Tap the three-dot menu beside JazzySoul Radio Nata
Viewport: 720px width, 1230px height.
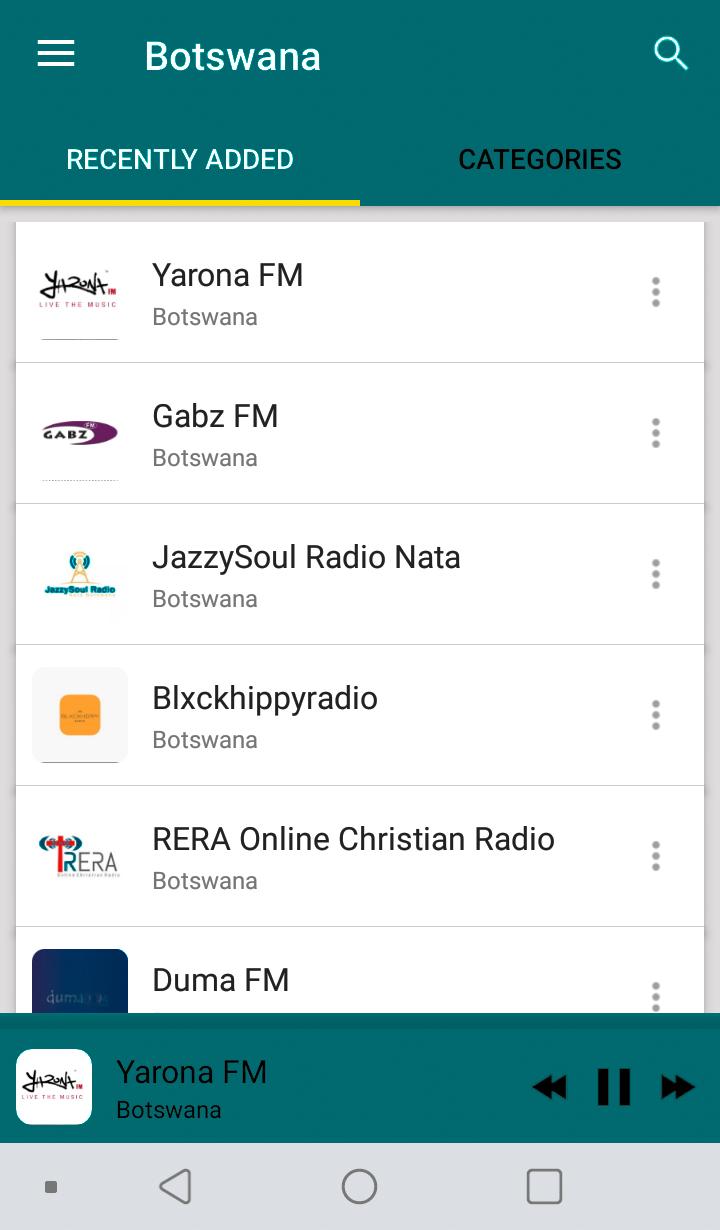(x=656, y=574)
